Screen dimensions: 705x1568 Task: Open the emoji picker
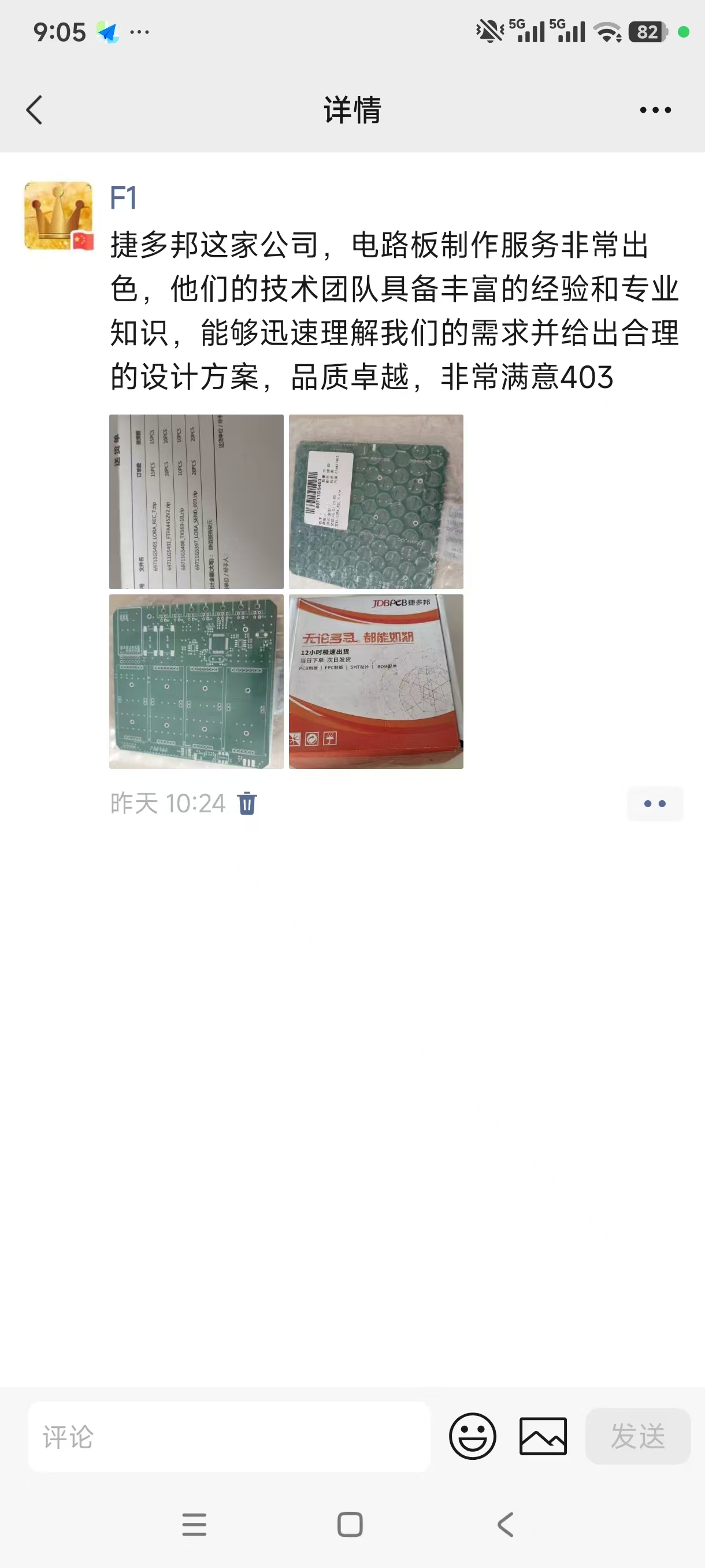click(472, 1437)
